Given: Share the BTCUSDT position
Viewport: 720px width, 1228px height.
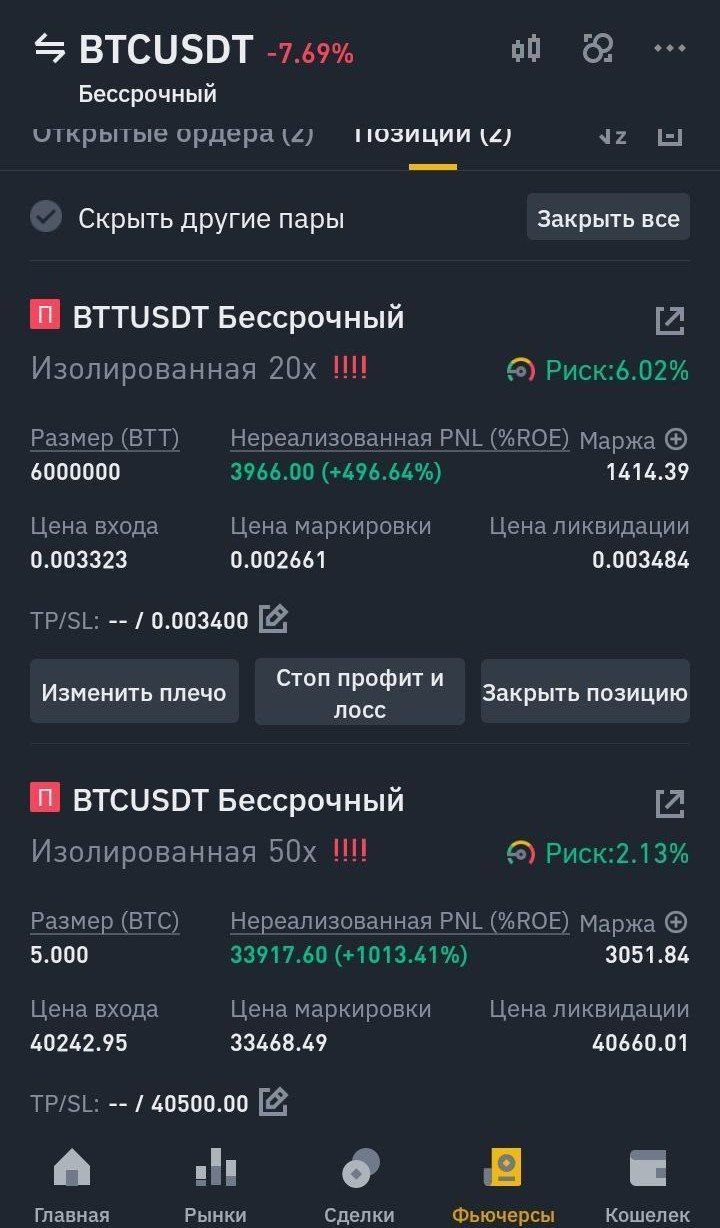Looking at the screenshot, I should 669,803.
